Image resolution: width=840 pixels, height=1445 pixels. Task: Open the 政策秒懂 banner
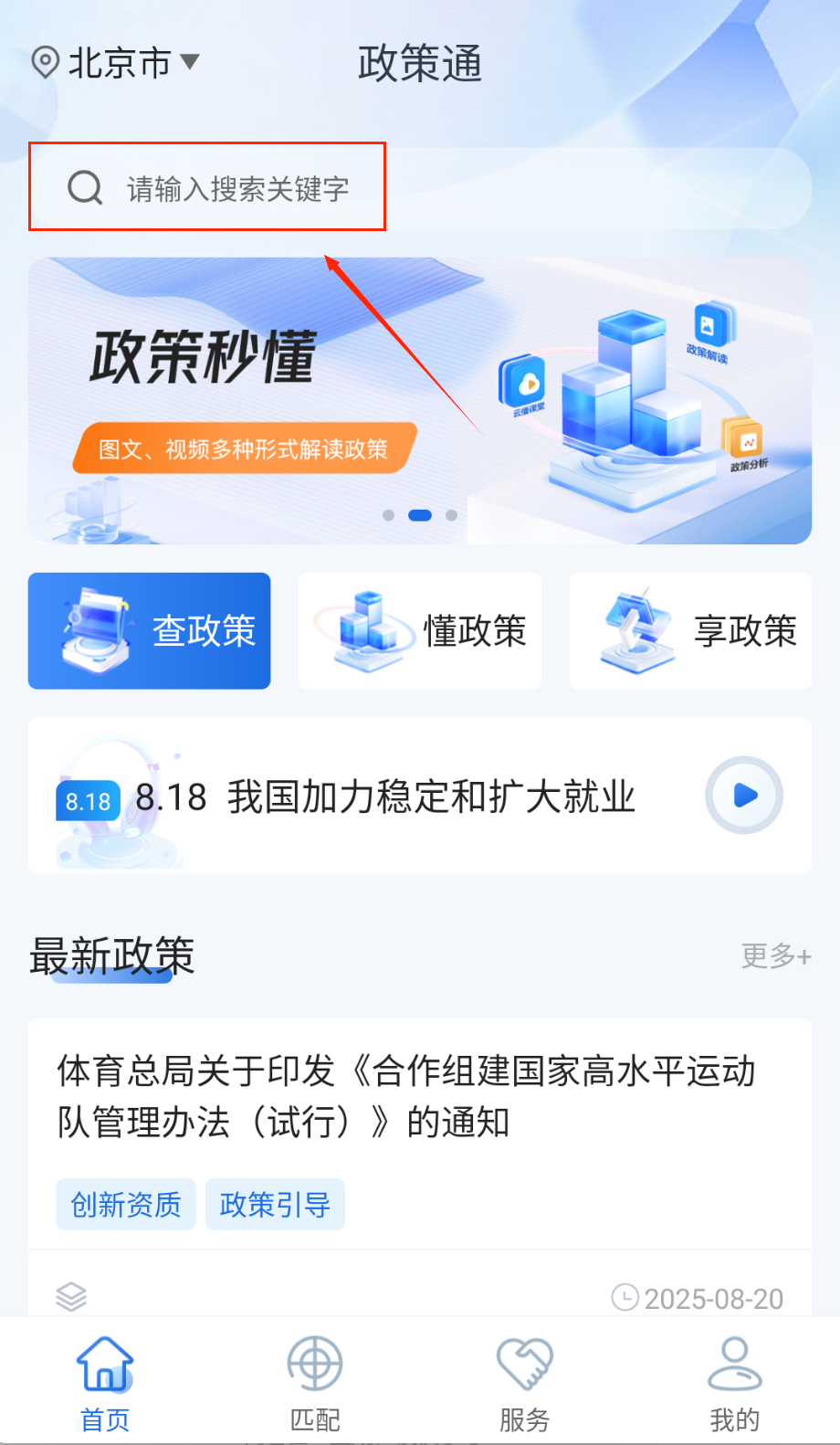coord(419,400)
